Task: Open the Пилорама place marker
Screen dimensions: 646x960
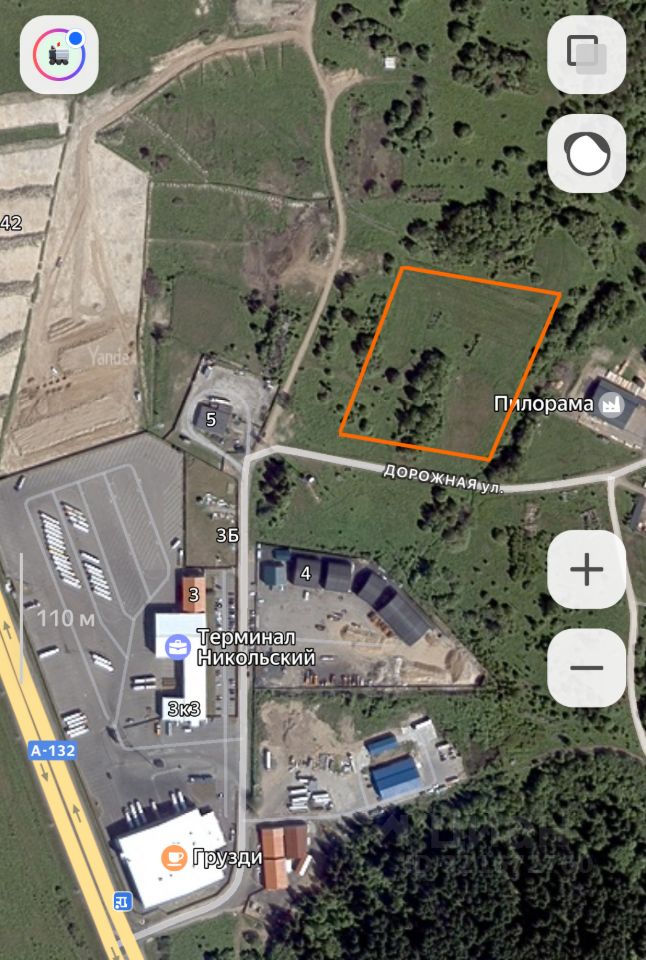Action: tap(608, 404)
